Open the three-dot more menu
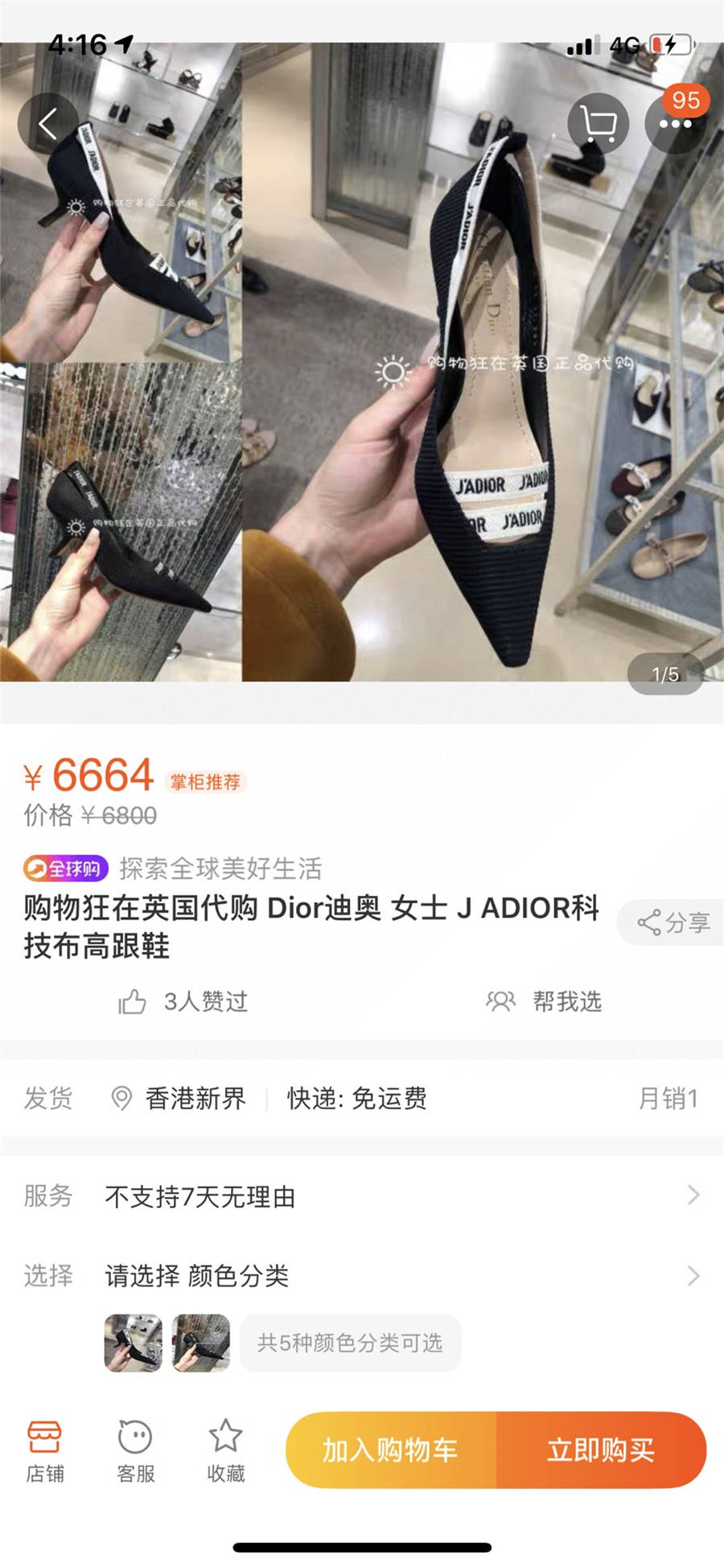Screen dimensions: 724x1568 (x=674, y=124)
